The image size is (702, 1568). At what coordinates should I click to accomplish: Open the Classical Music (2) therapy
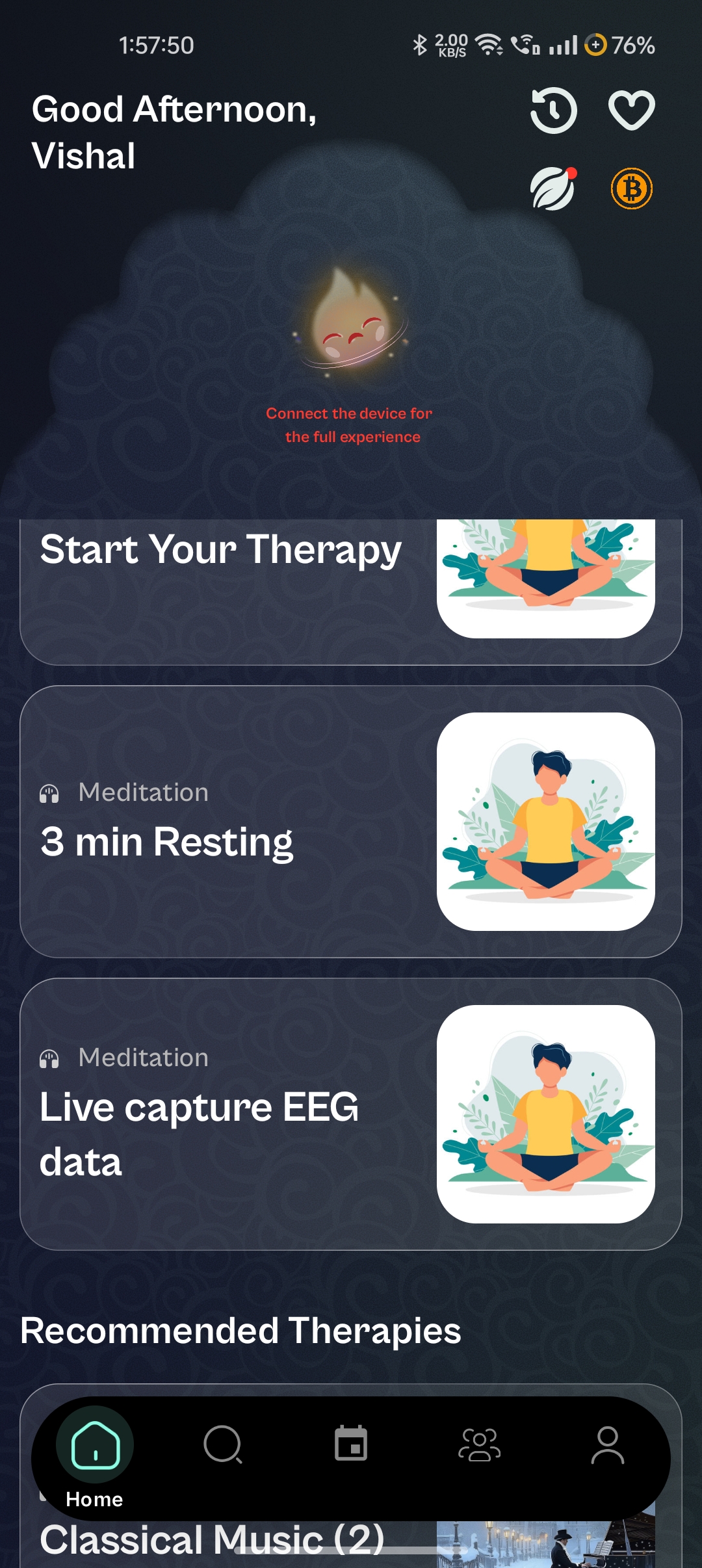click(212, 1542)
